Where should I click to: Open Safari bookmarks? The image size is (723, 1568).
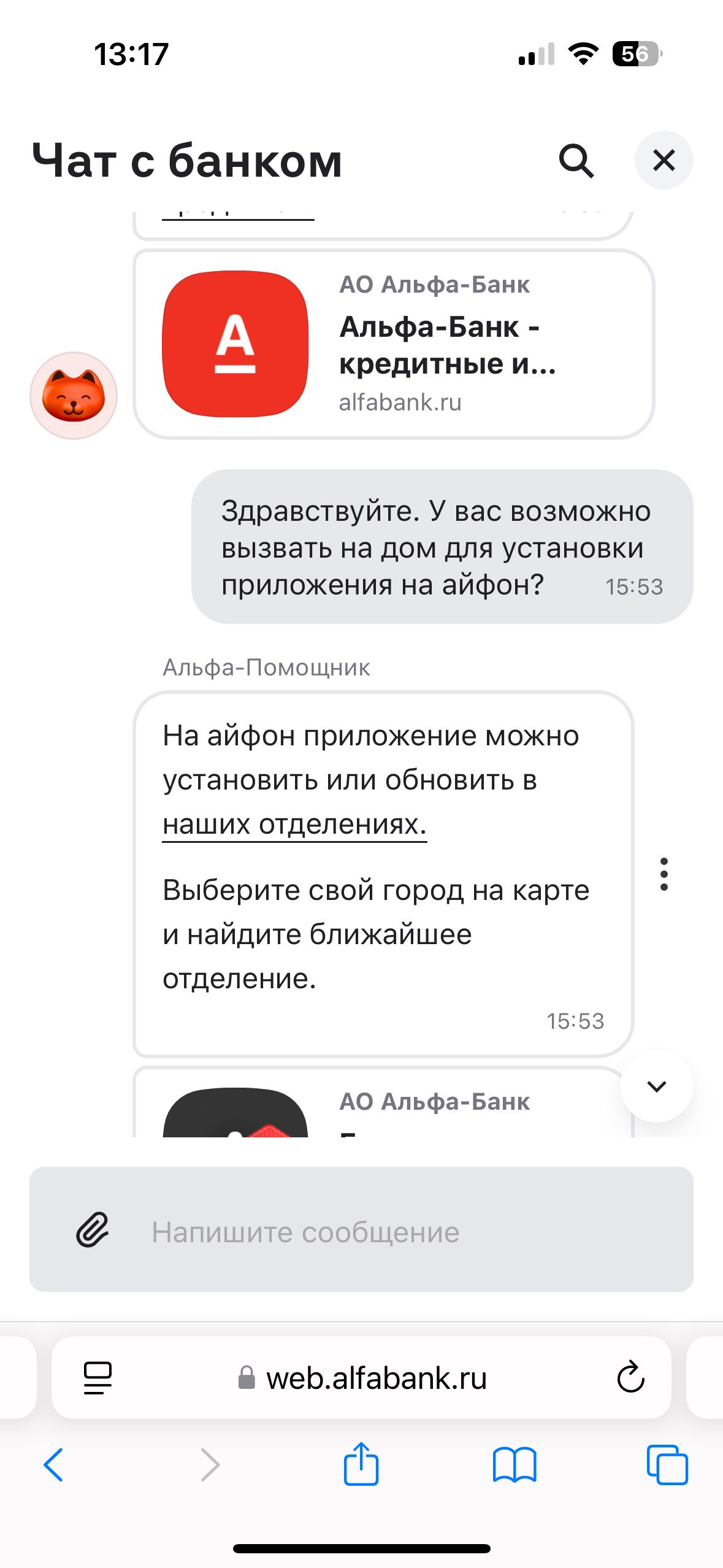tap(514, 1464)
